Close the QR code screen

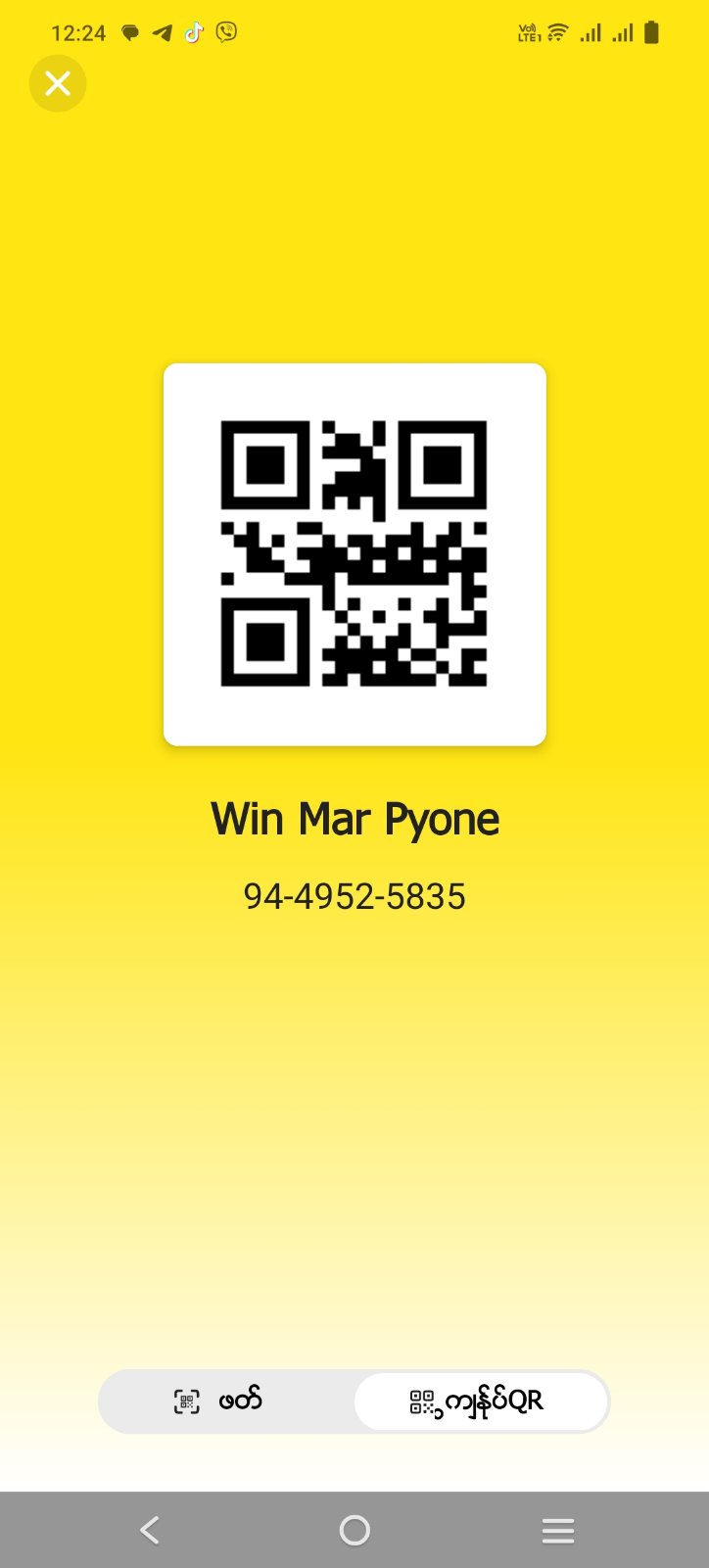(58, 84)
